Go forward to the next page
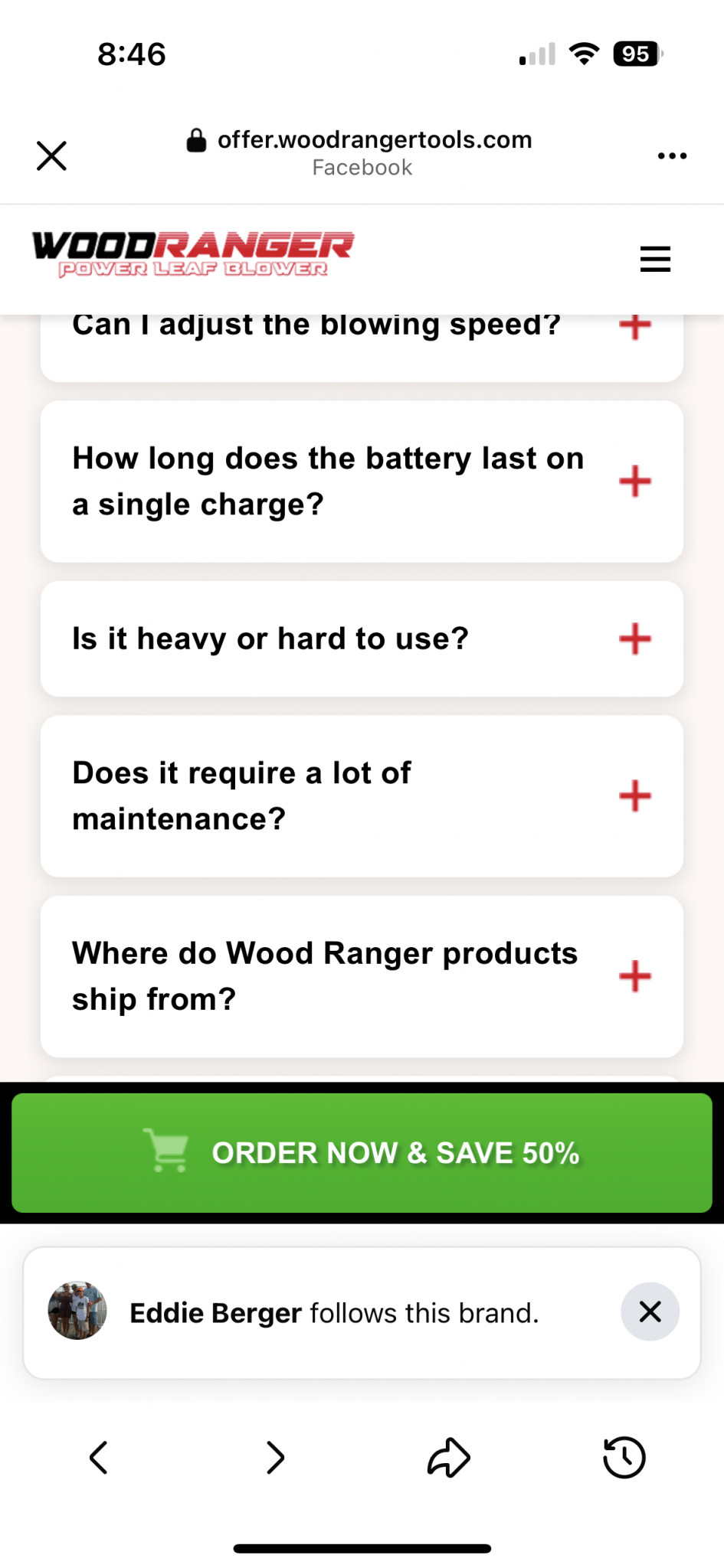Screen dimensions: 724x1568 275,1457
